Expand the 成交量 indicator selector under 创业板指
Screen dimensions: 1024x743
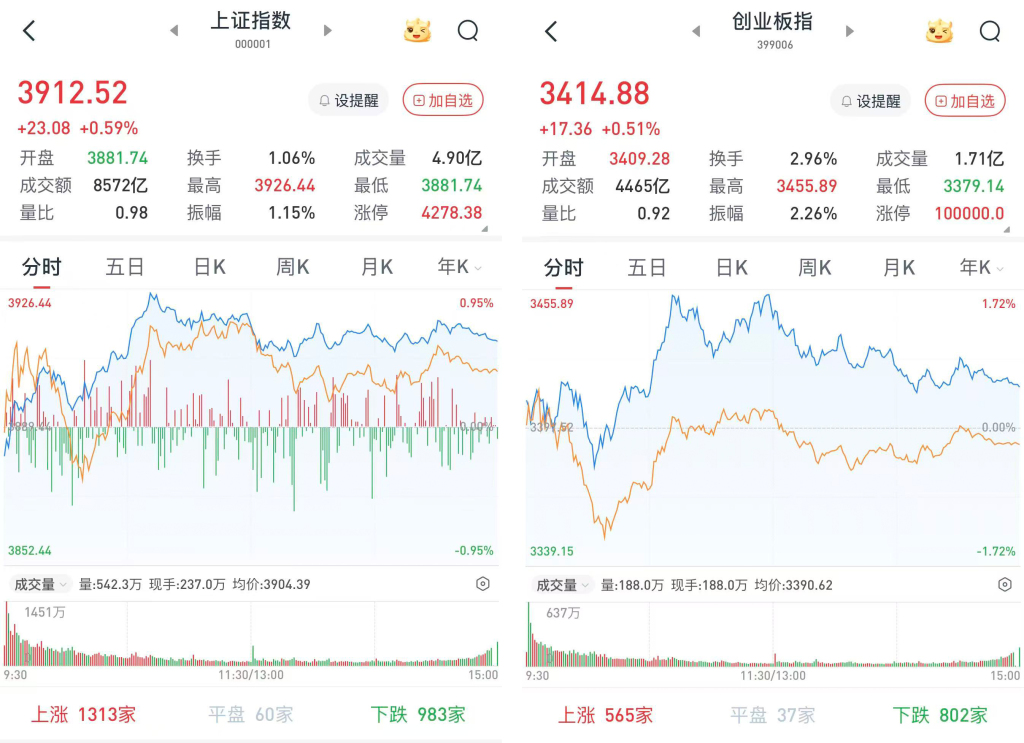562,585
